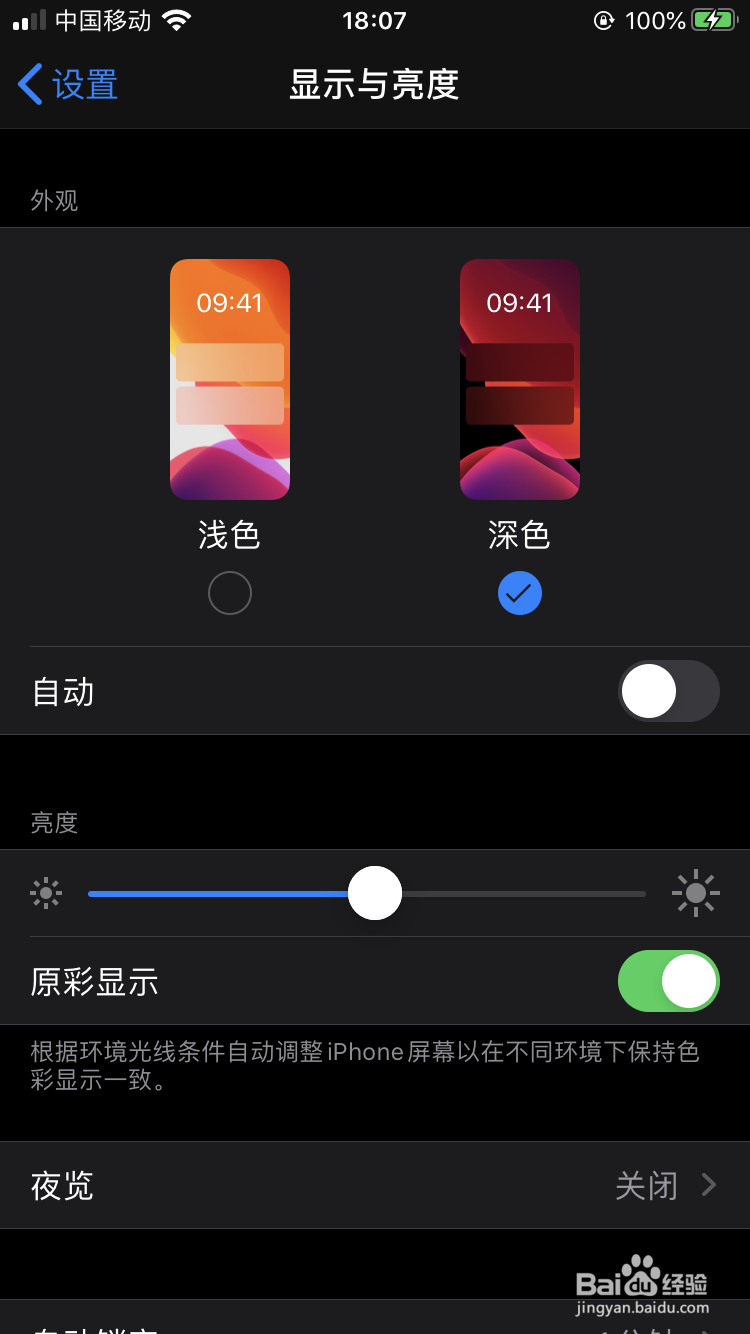The height and width of the screenshot is (1334, 750).
Task: Tap the dim brightness sun icon
Action: 46,893
